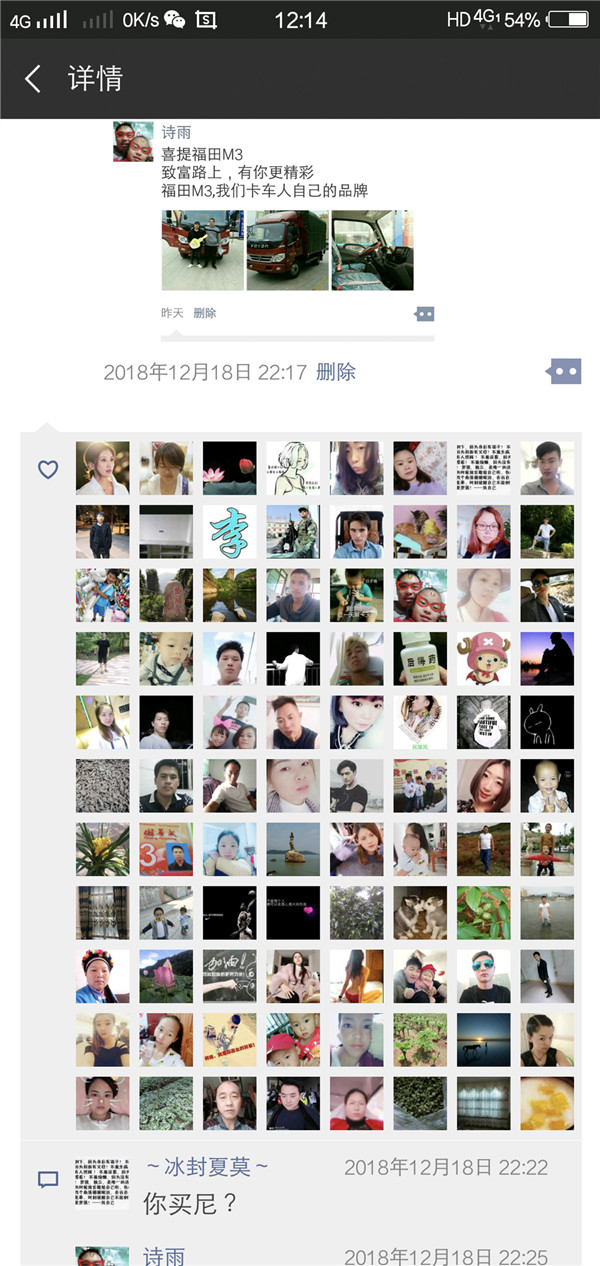Viewport: 600px width, 1266px height.
Task: Open the 李 calligraphy avatar in likes grid
Action: (x=230, y=532)
